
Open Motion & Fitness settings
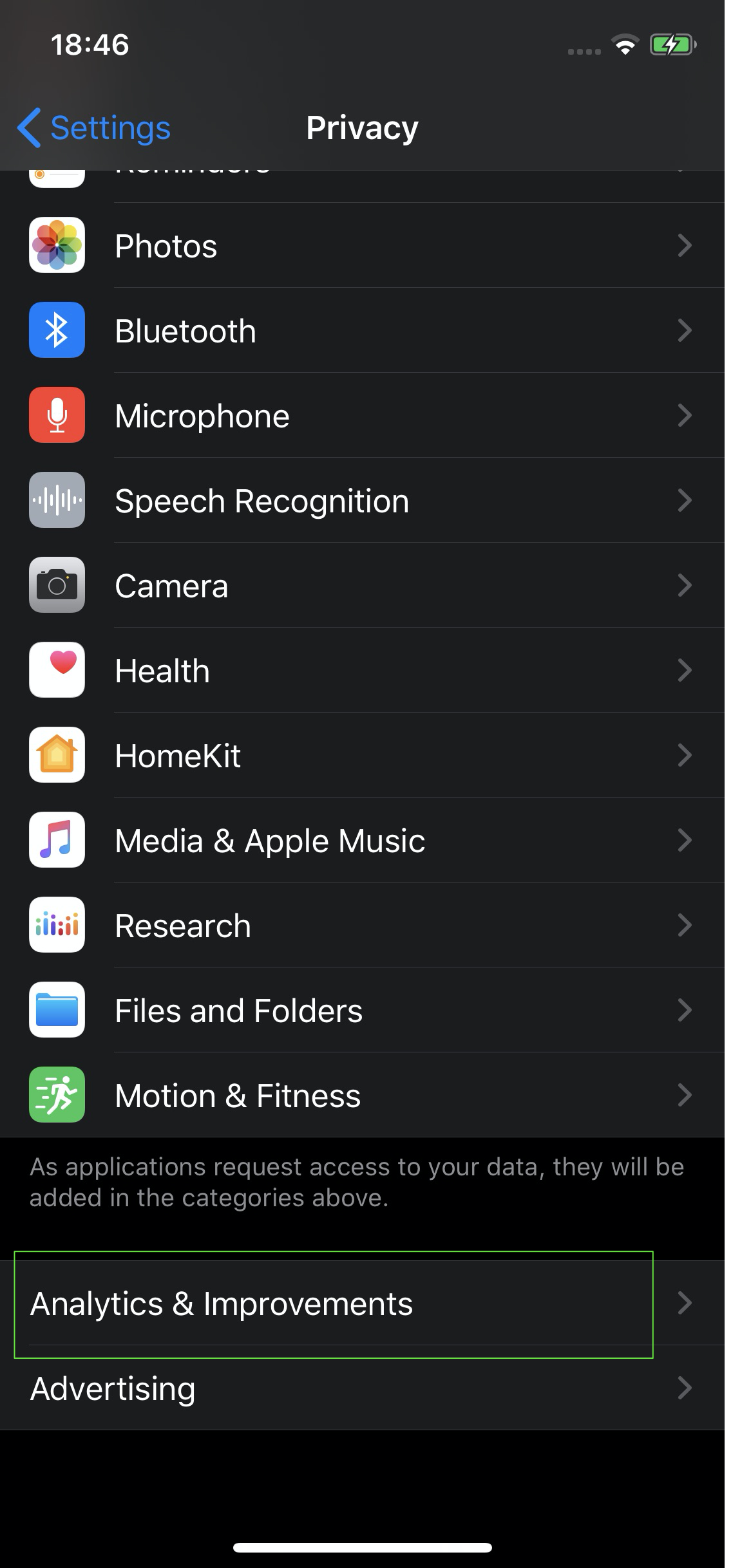[x=361, y=1096]
